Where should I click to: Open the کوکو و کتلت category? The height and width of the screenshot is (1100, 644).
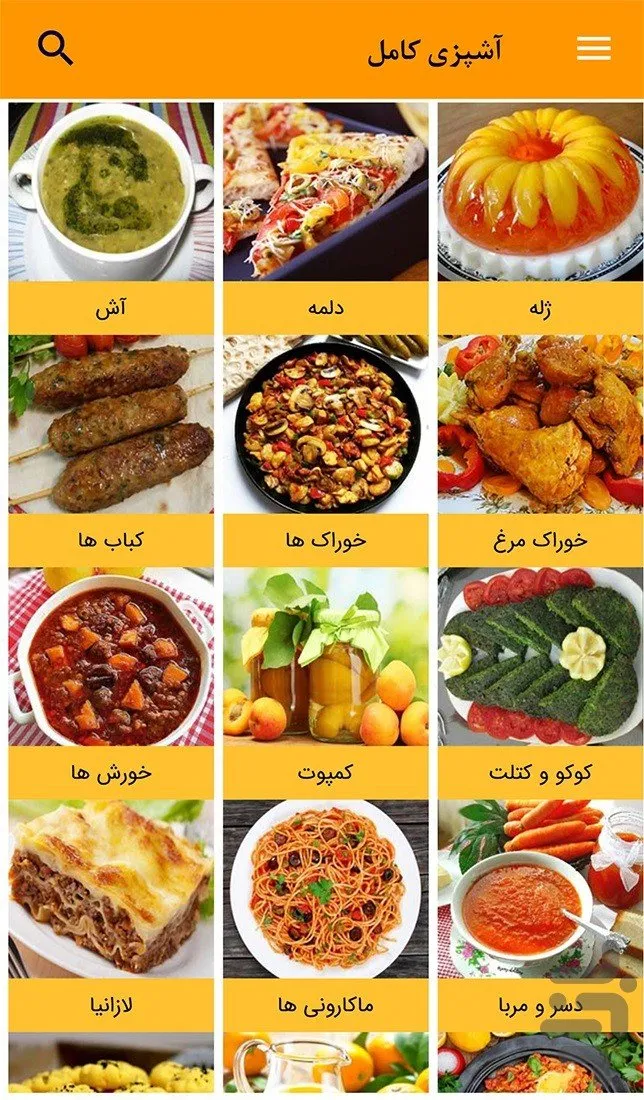point(540,683)
